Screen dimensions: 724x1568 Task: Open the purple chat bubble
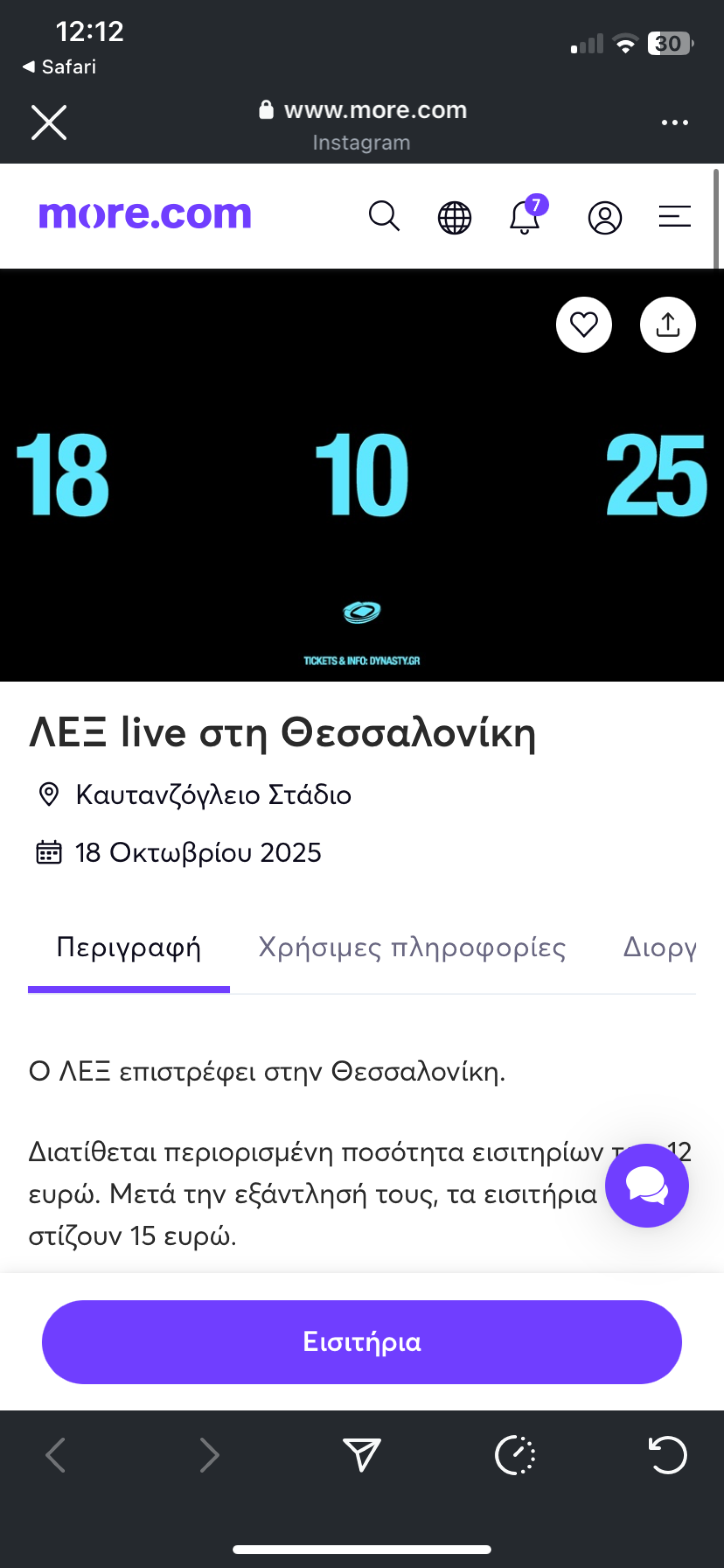[647, 1185]
